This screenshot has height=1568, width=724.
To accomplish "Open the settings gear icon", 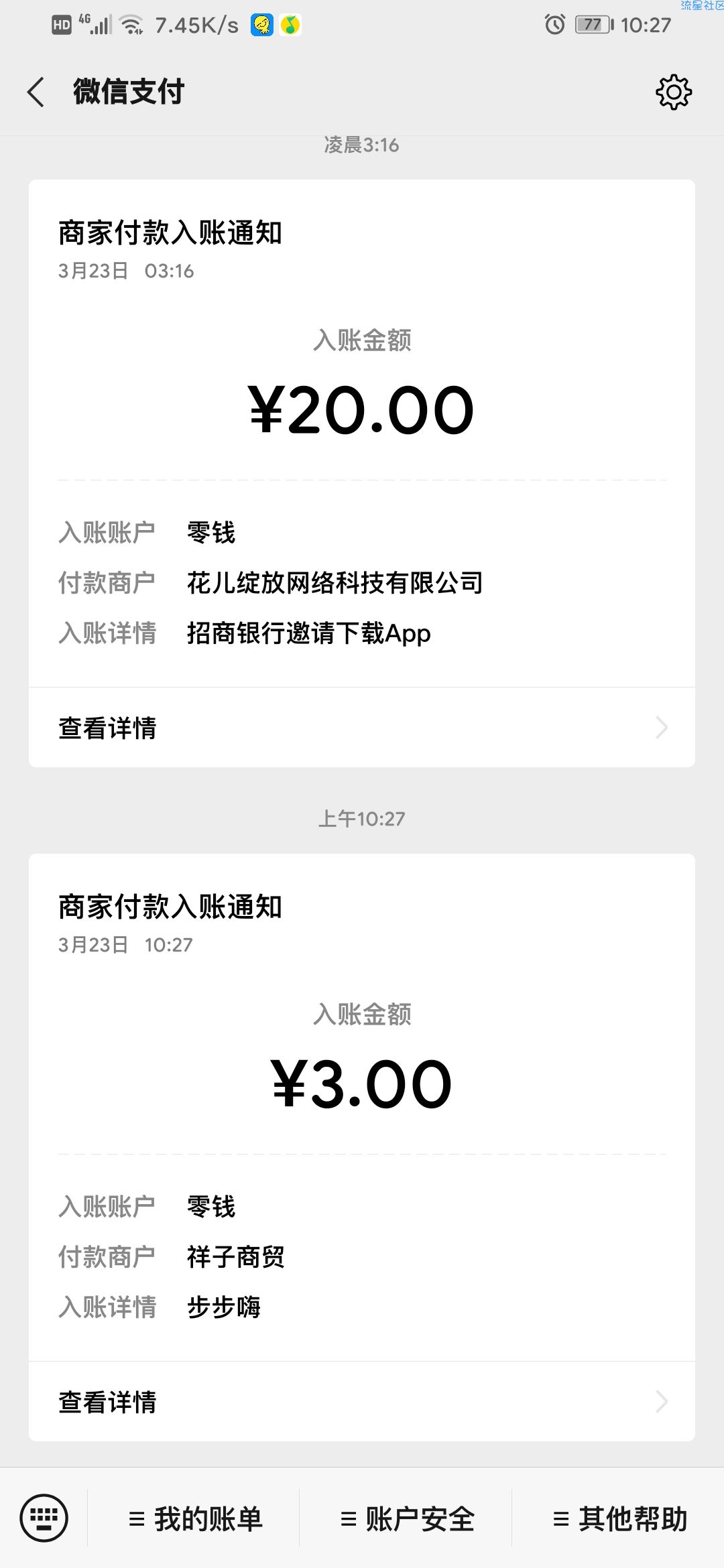I will coord(674,92).
